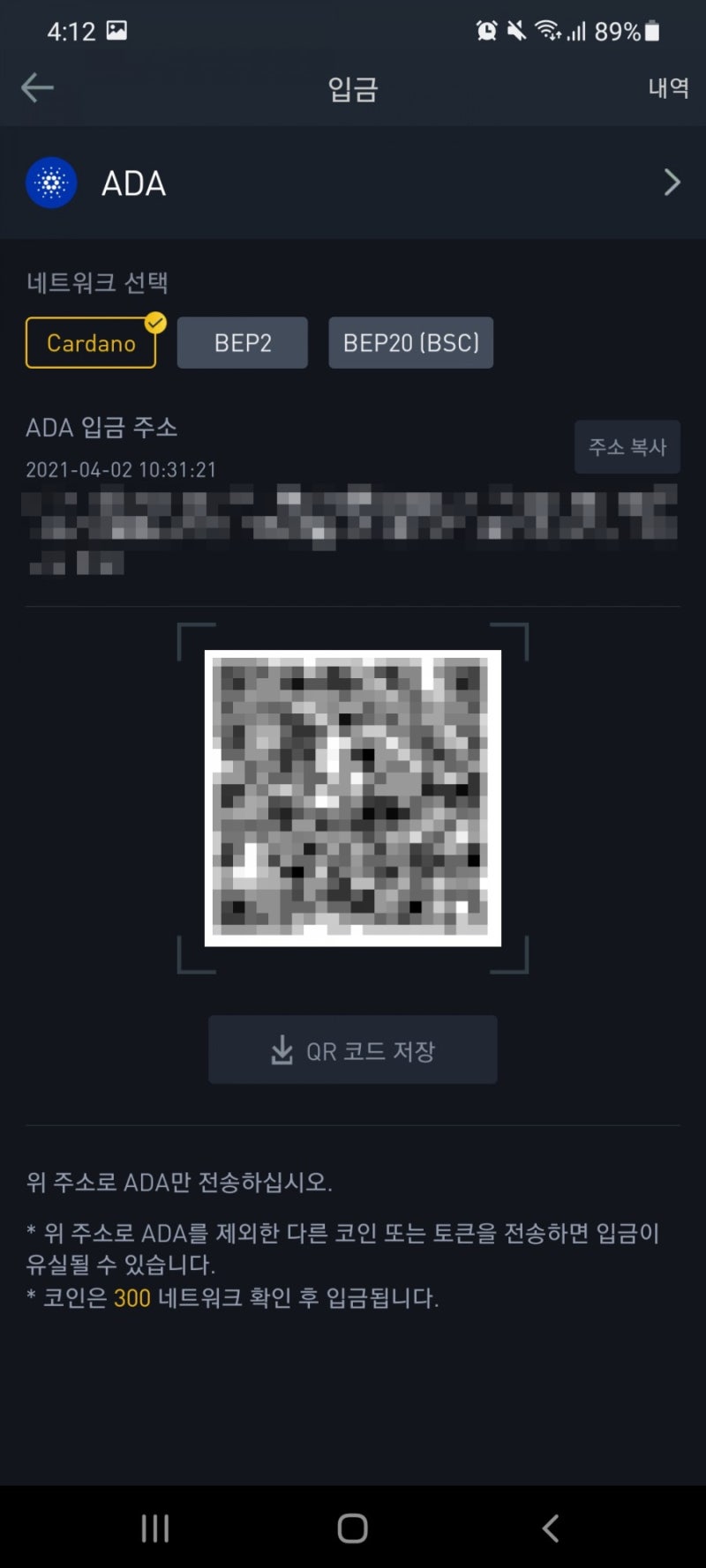Tap the ADA deposit QR code image
The width and height of the screenshot is (706, 1568).
pos(353,796)
